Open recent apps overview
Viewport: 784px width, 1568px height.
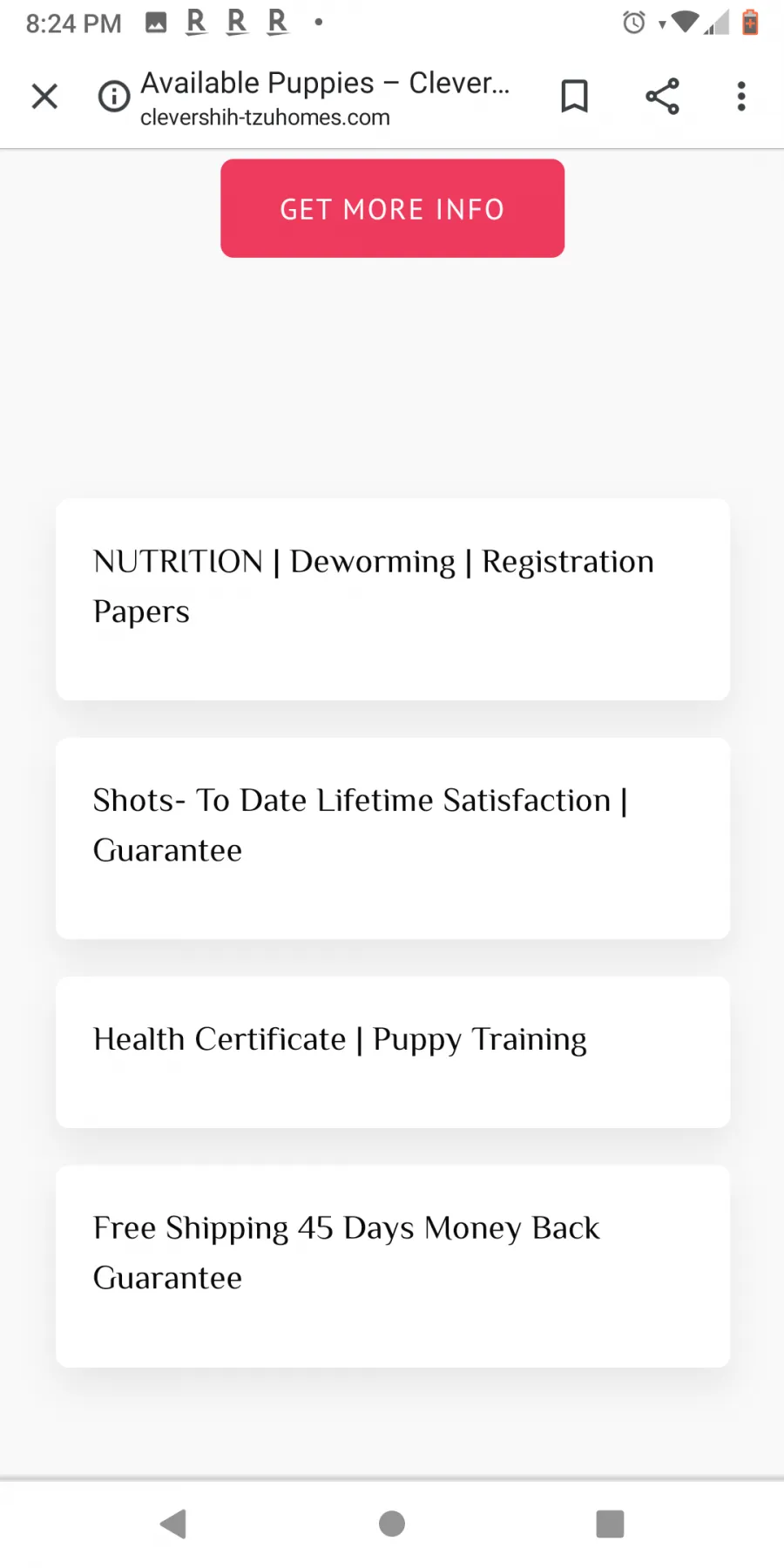pyautogui.click(x=610, y=1524)
